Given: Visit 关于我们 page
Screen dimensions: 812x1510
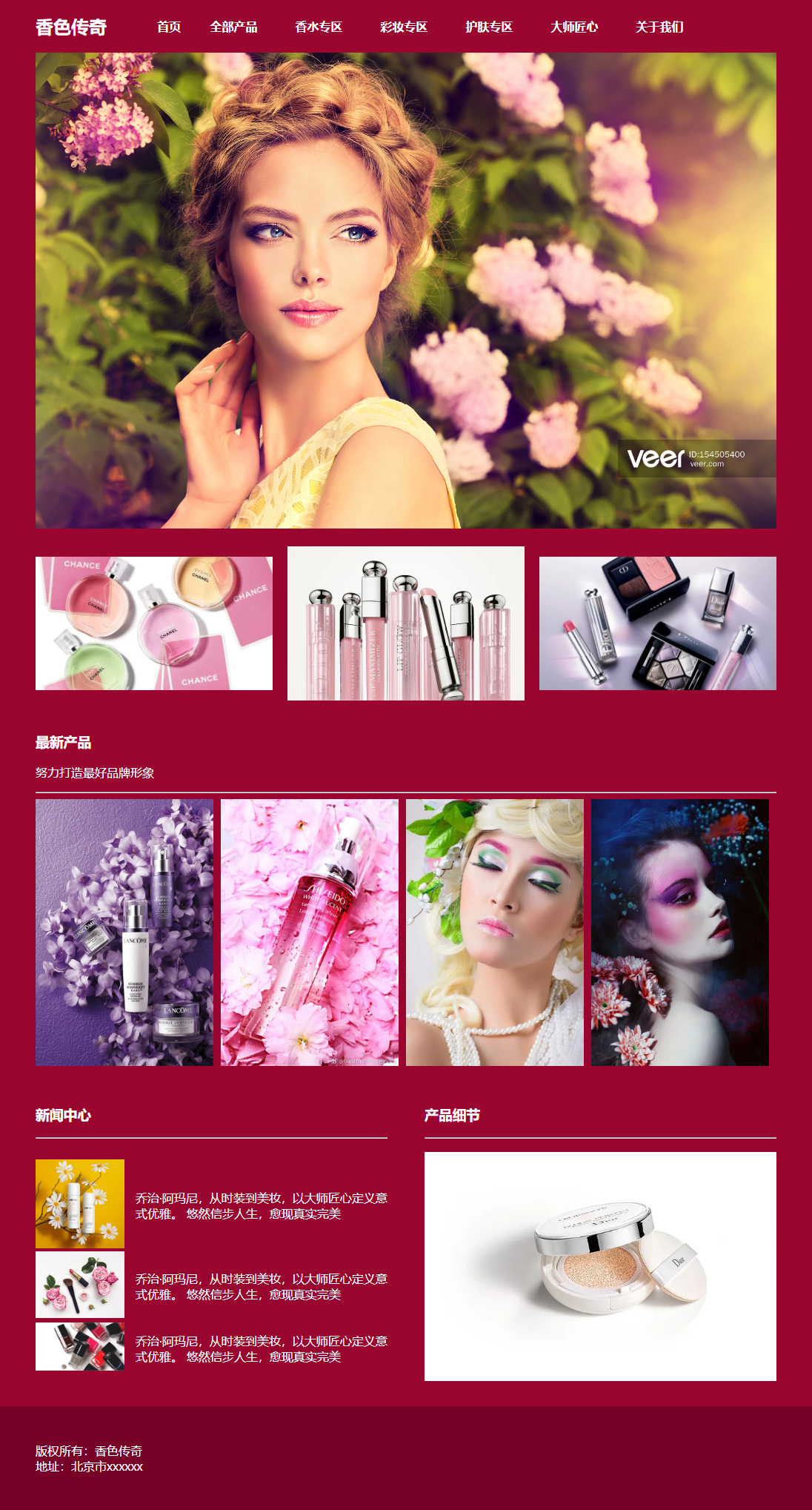Looking at the screenshot, I should coord(659,27).
